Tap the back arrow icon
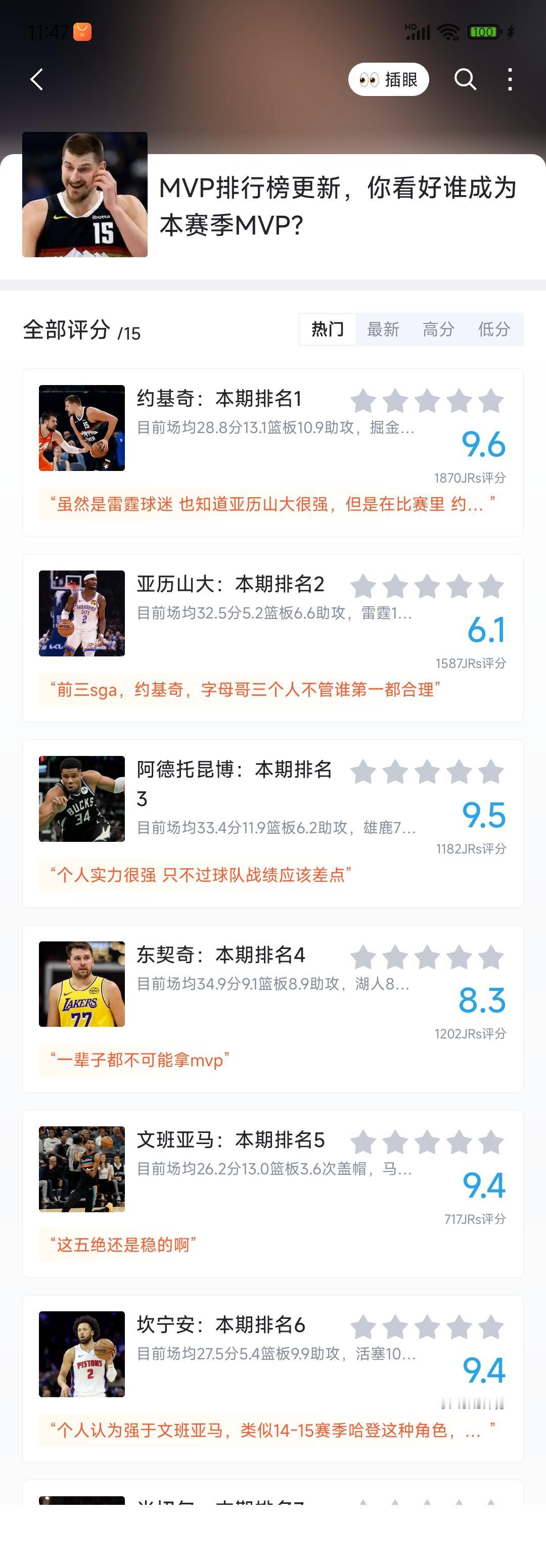 pos(36,79)
